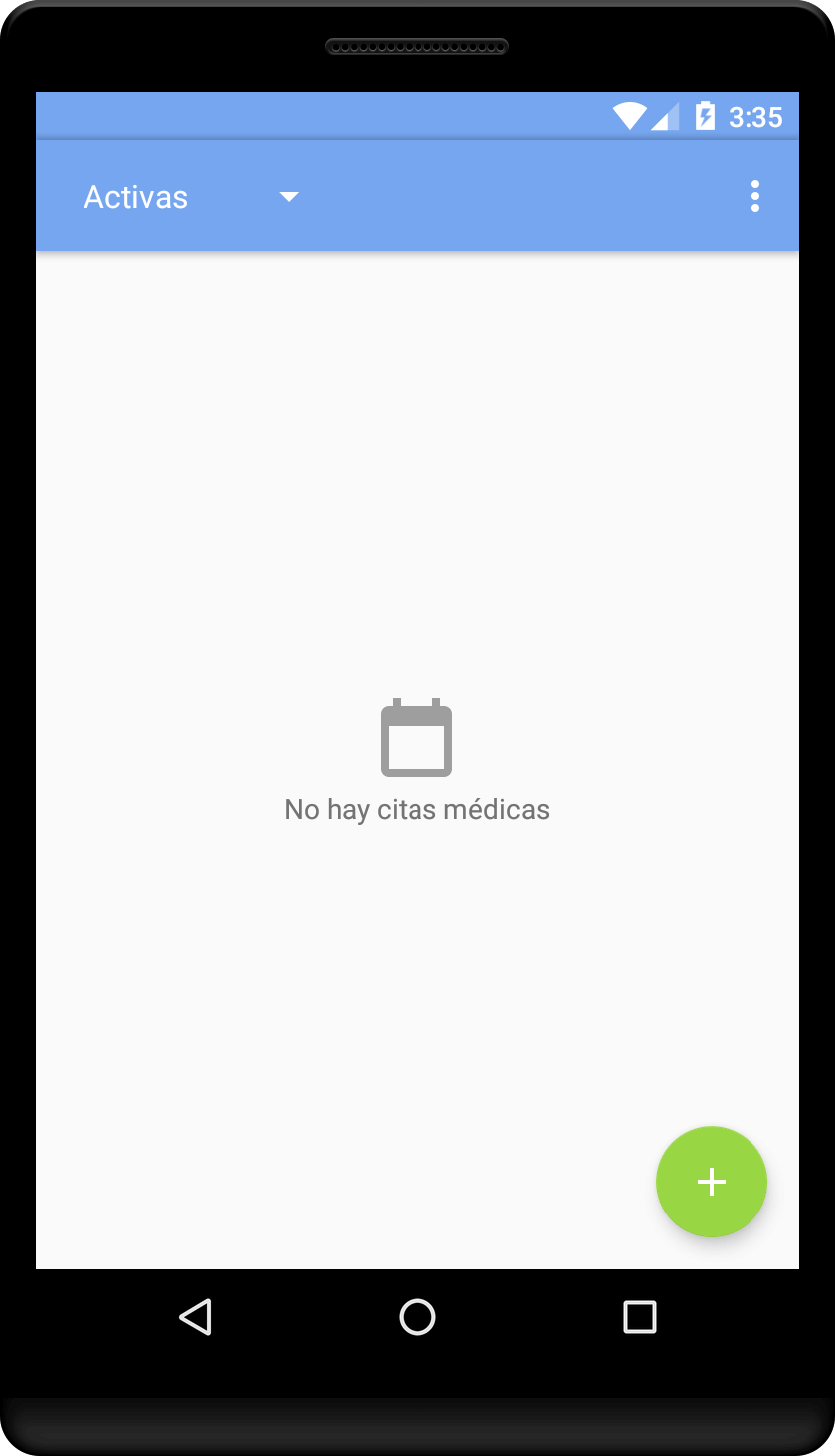835x1456 pixels.
Task: Open the three-dot overflow menu
Action: (x=755, y=197)
